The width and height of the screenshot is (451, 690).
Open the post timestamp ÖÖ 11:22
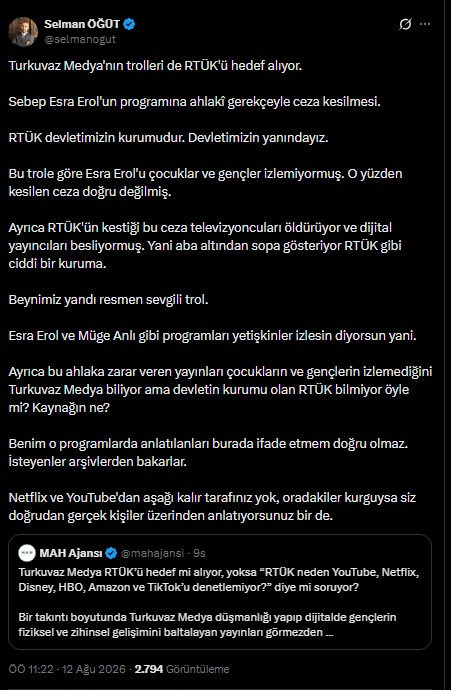(67, 669)
